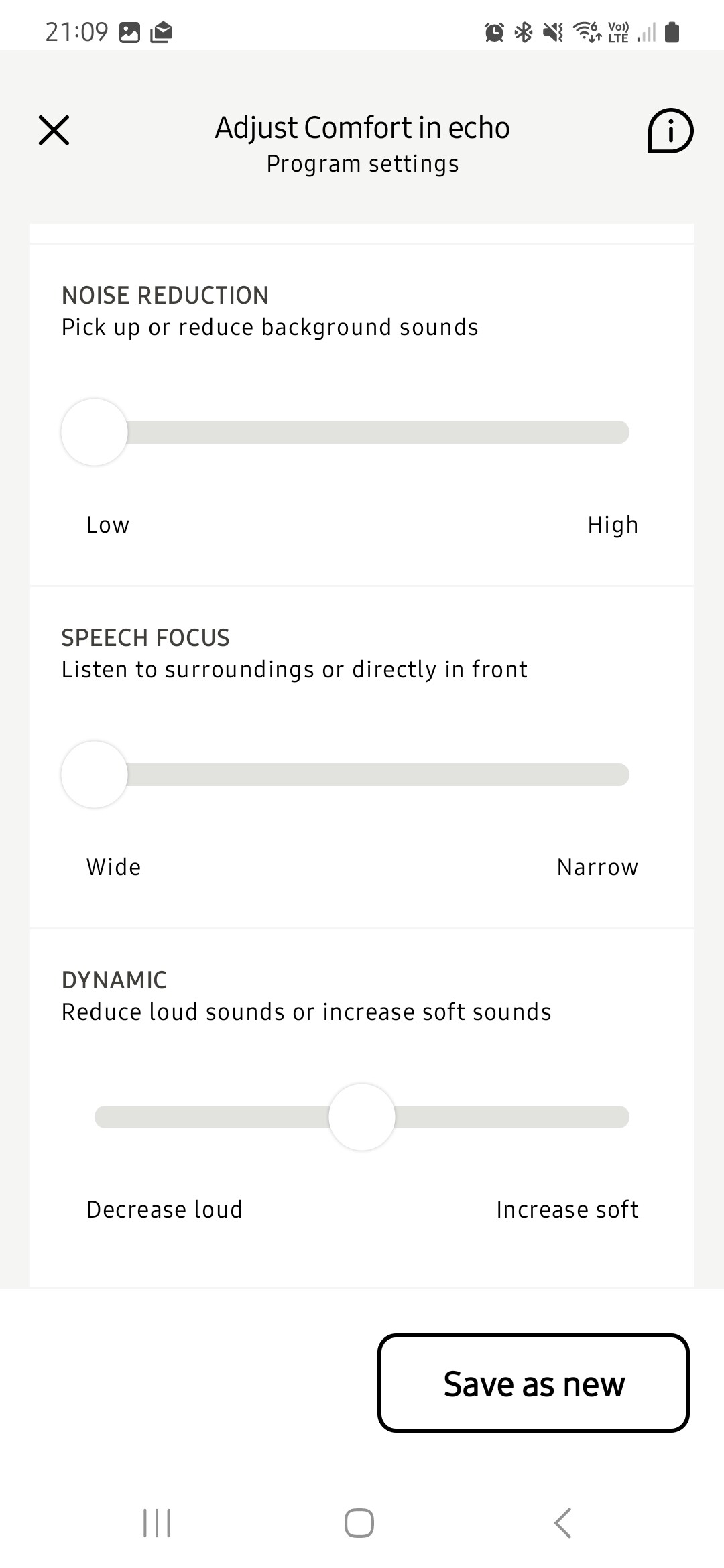Go back using the system back button
Viewport: 724px width, 1568px height.
(563, 1523)
